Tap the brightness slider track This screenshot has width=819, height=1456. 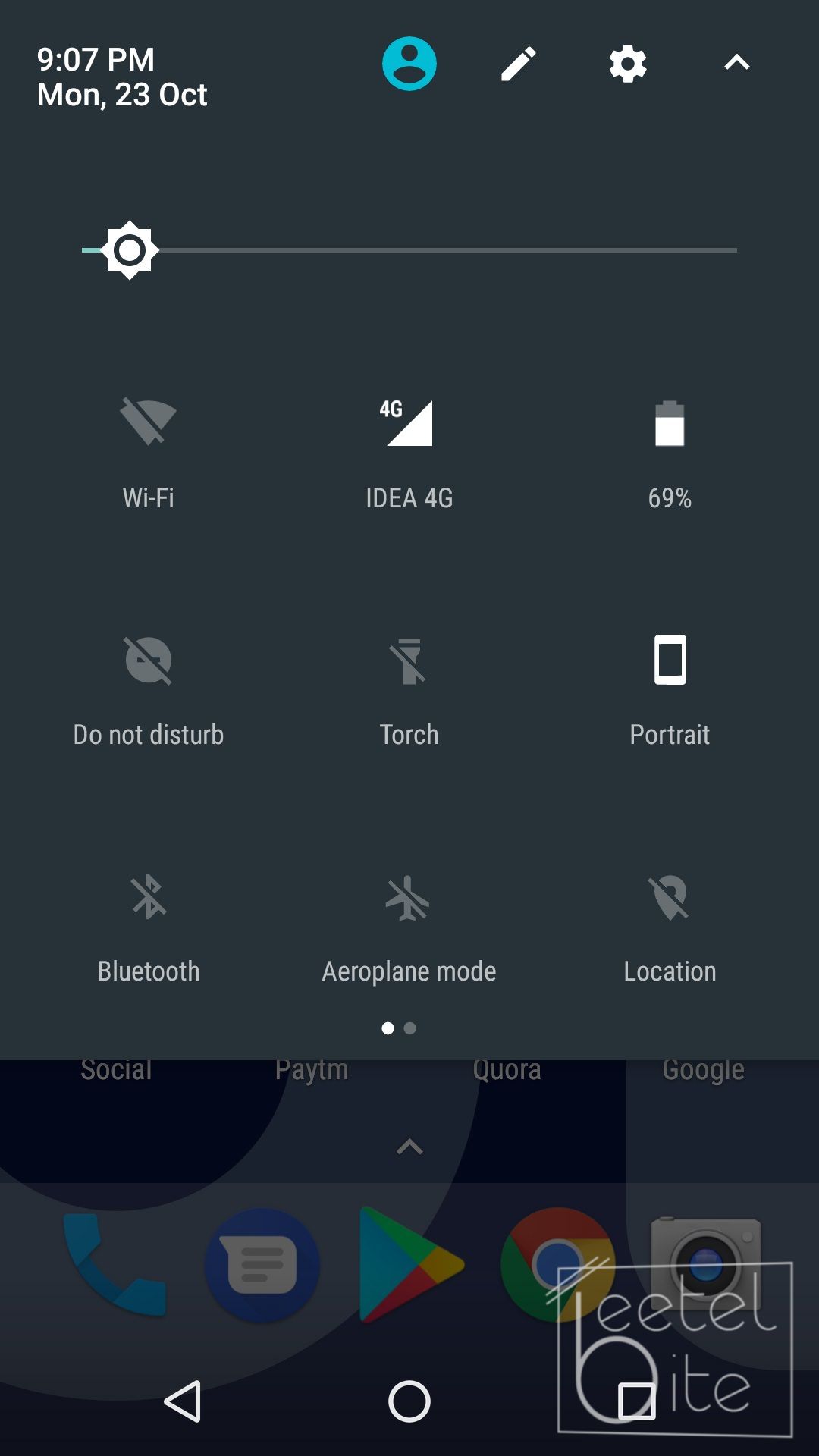click(x=409, y=249)
